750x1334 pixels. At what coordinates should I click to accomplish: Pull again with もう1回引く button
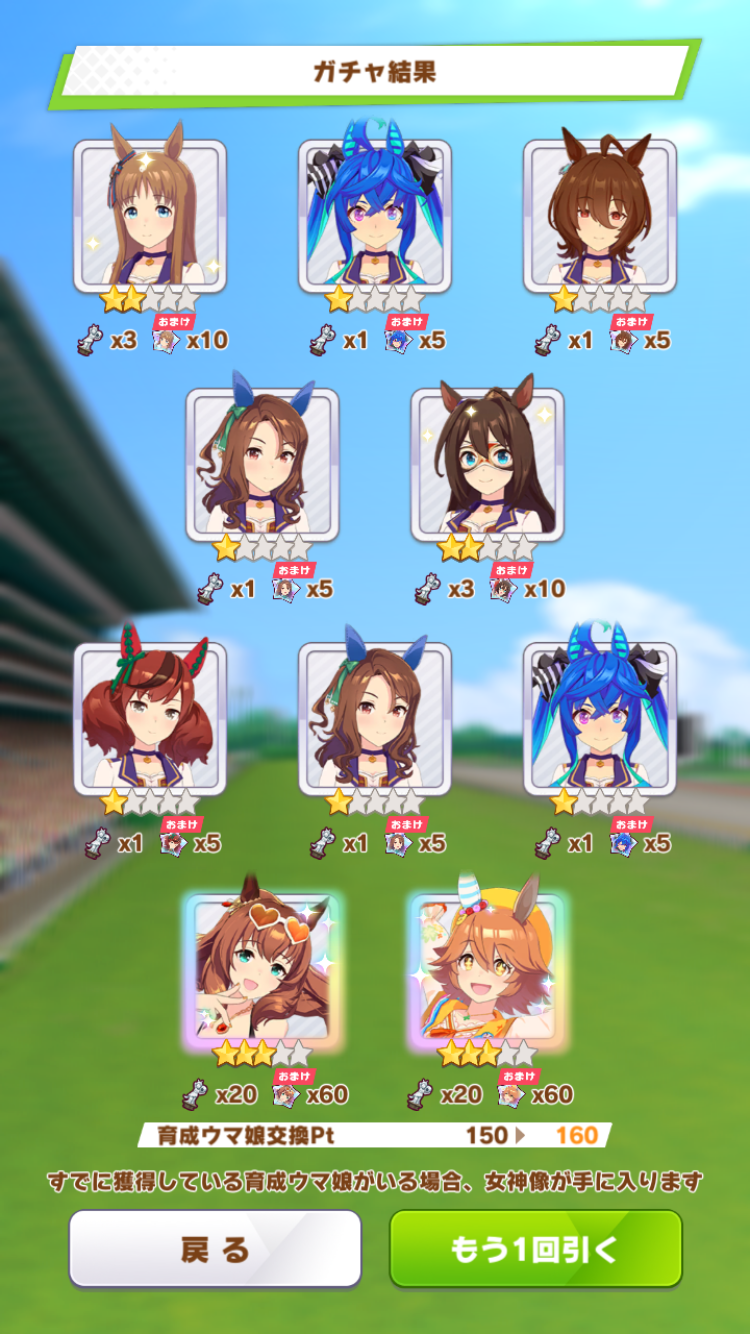coord(535,1248)
